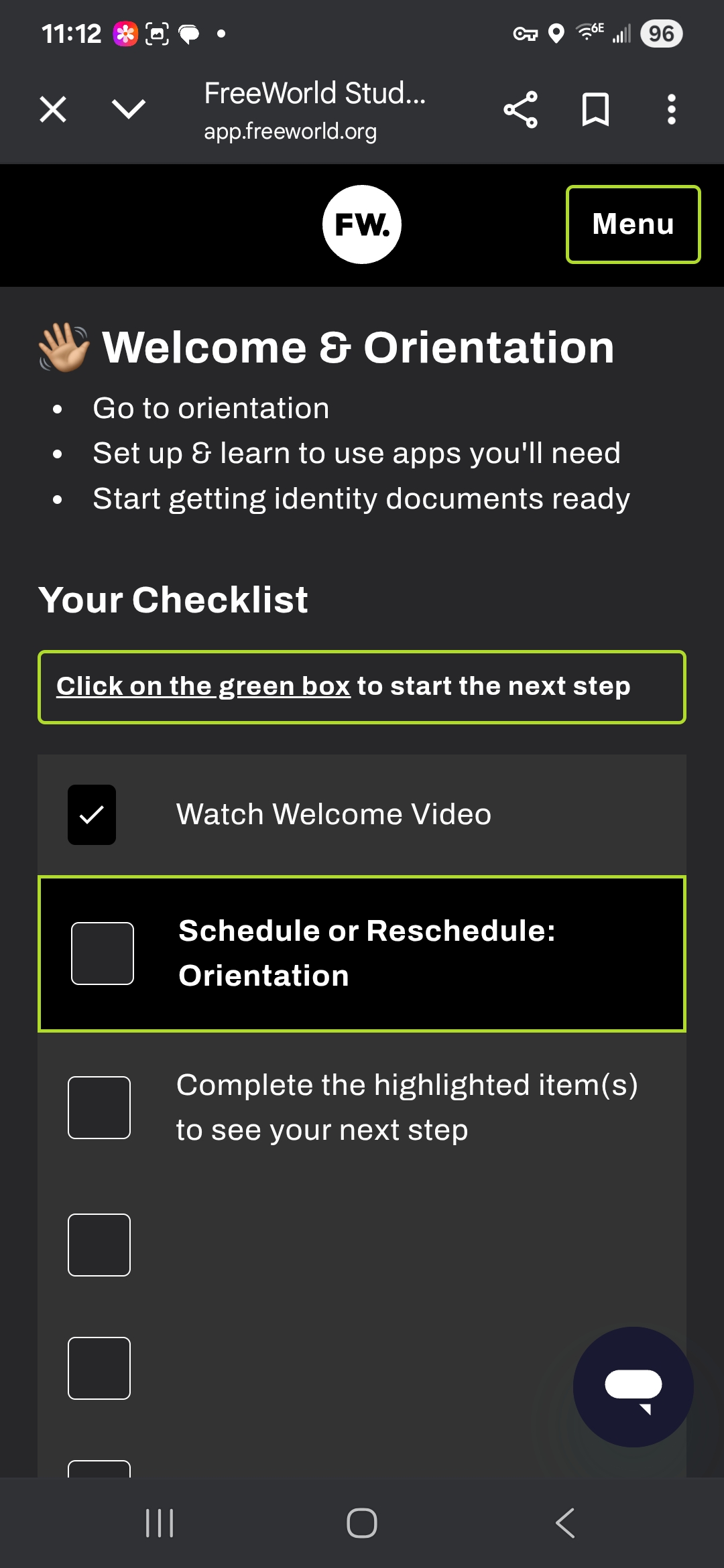Expand the browser tab dropdown chevron
The width and height of the screenshot is (724, 1568).
pyautogui.click(x=128, y=109)
